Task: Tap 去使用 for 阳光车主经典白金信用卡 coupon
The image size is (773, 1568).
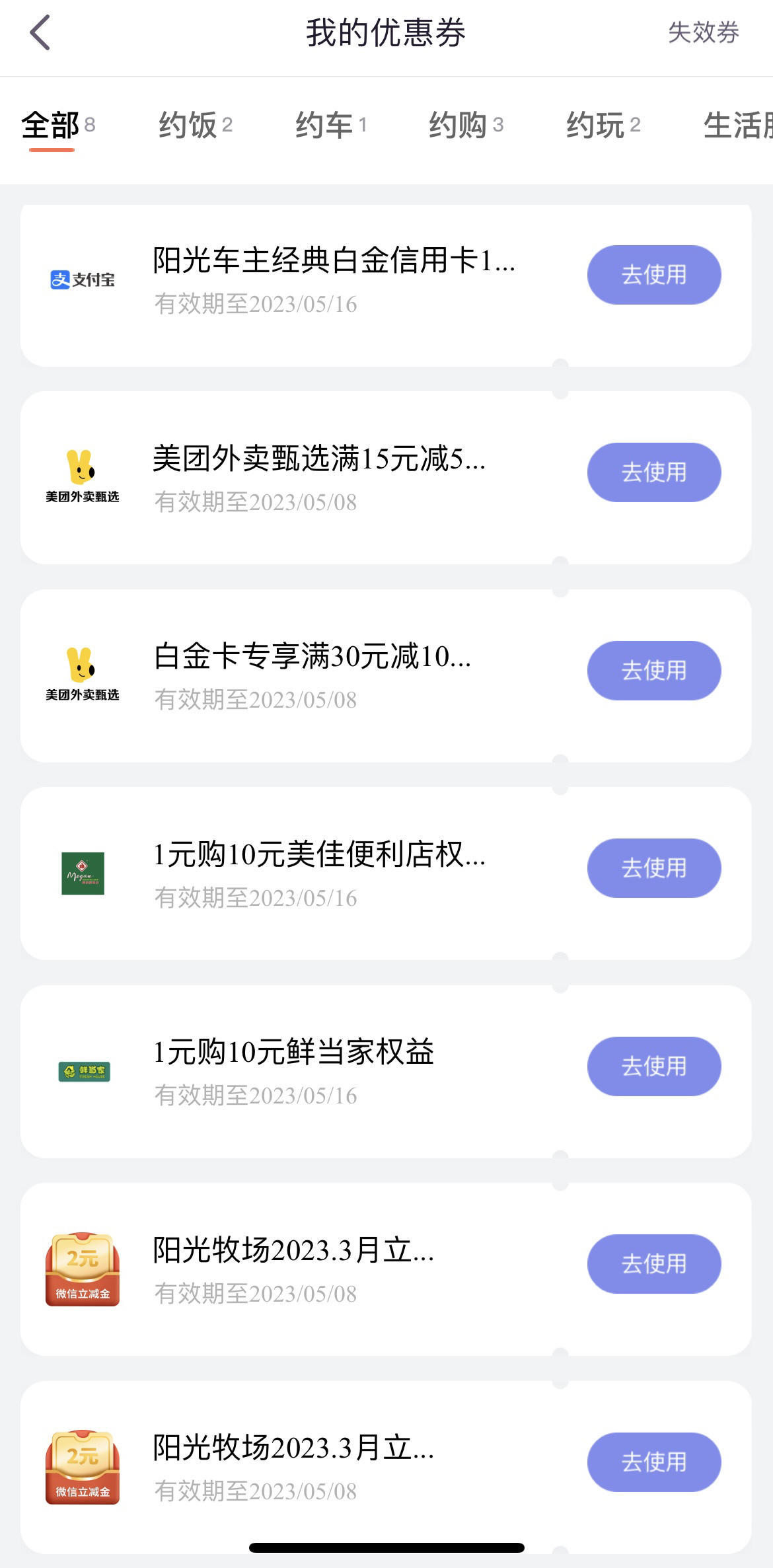Action: tap(654, 275)
